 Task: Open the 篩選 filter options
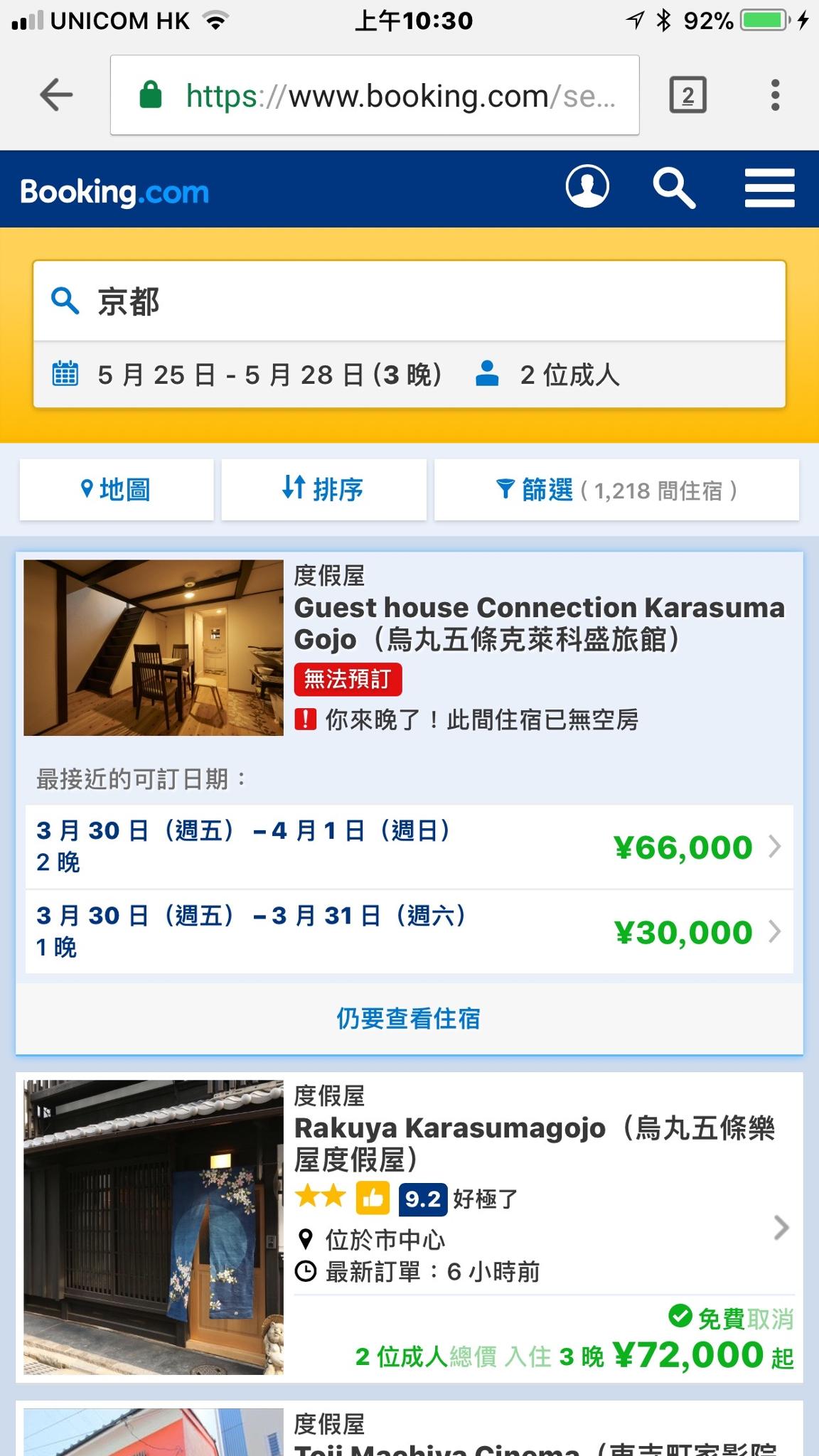tap(616, 490)
